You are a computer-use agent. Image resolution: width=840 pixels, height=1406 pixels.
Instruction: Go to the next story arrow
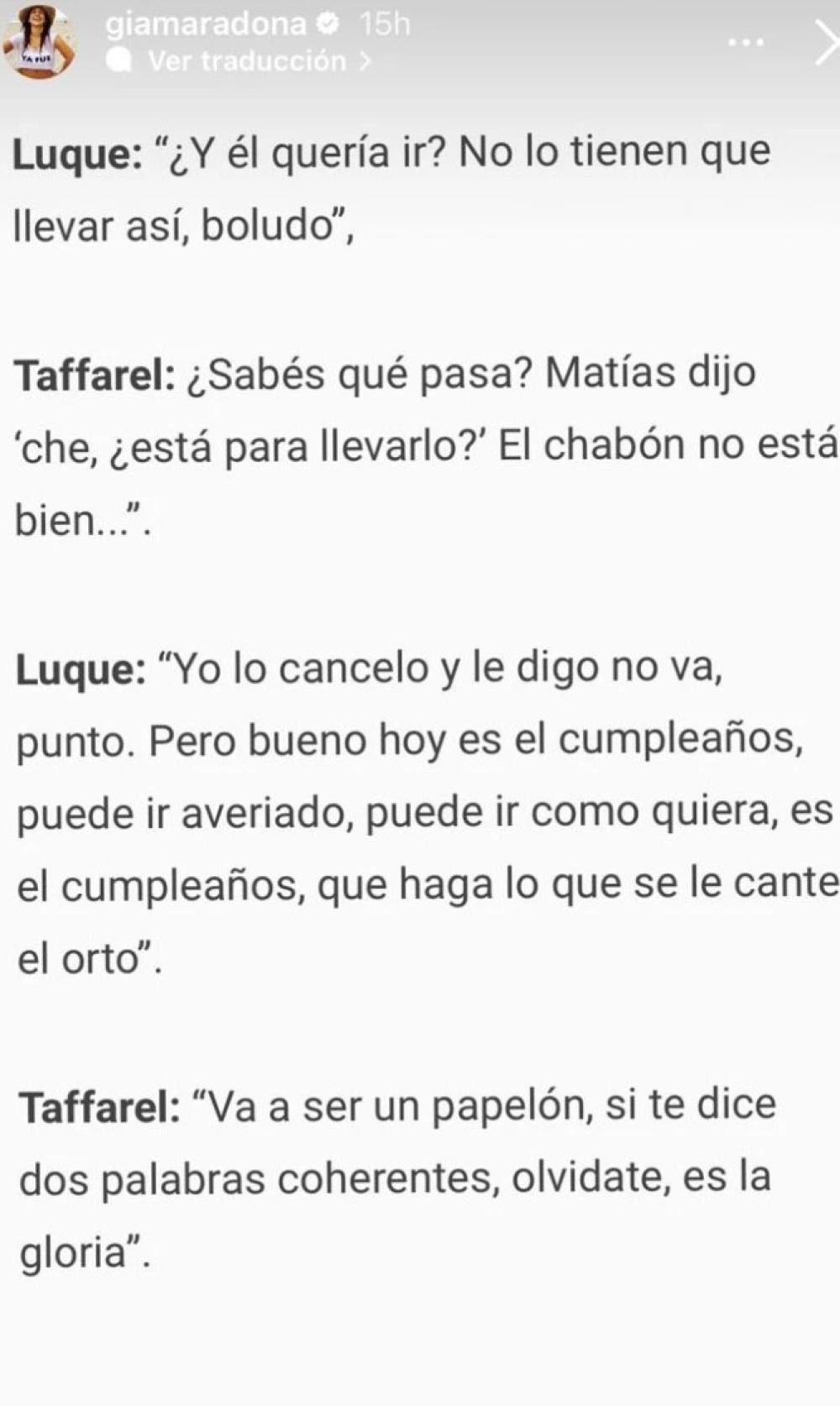coord(827,43)
